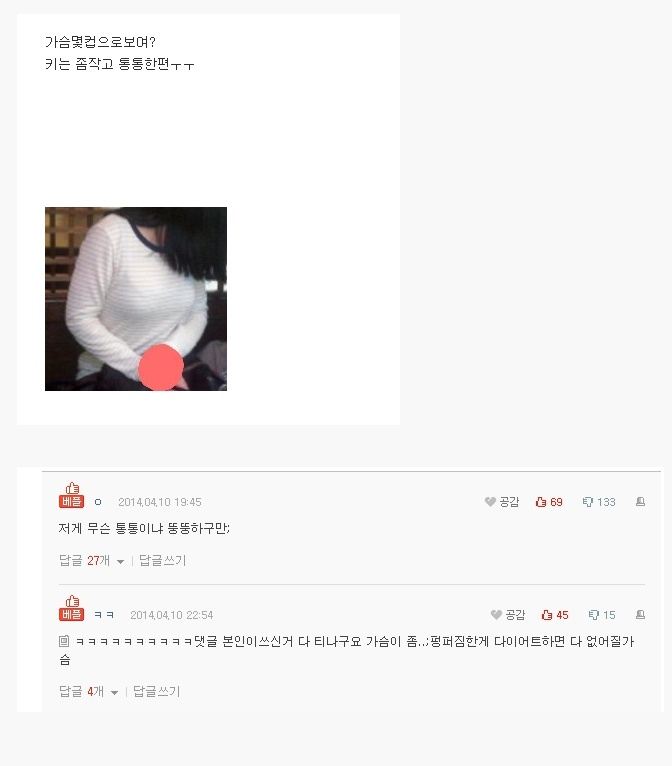Image resolution: width=672 pixels, height=766 pixels.
Task: Downvote the comment with 15 dislikes
Action: click(x=602, y=615)
